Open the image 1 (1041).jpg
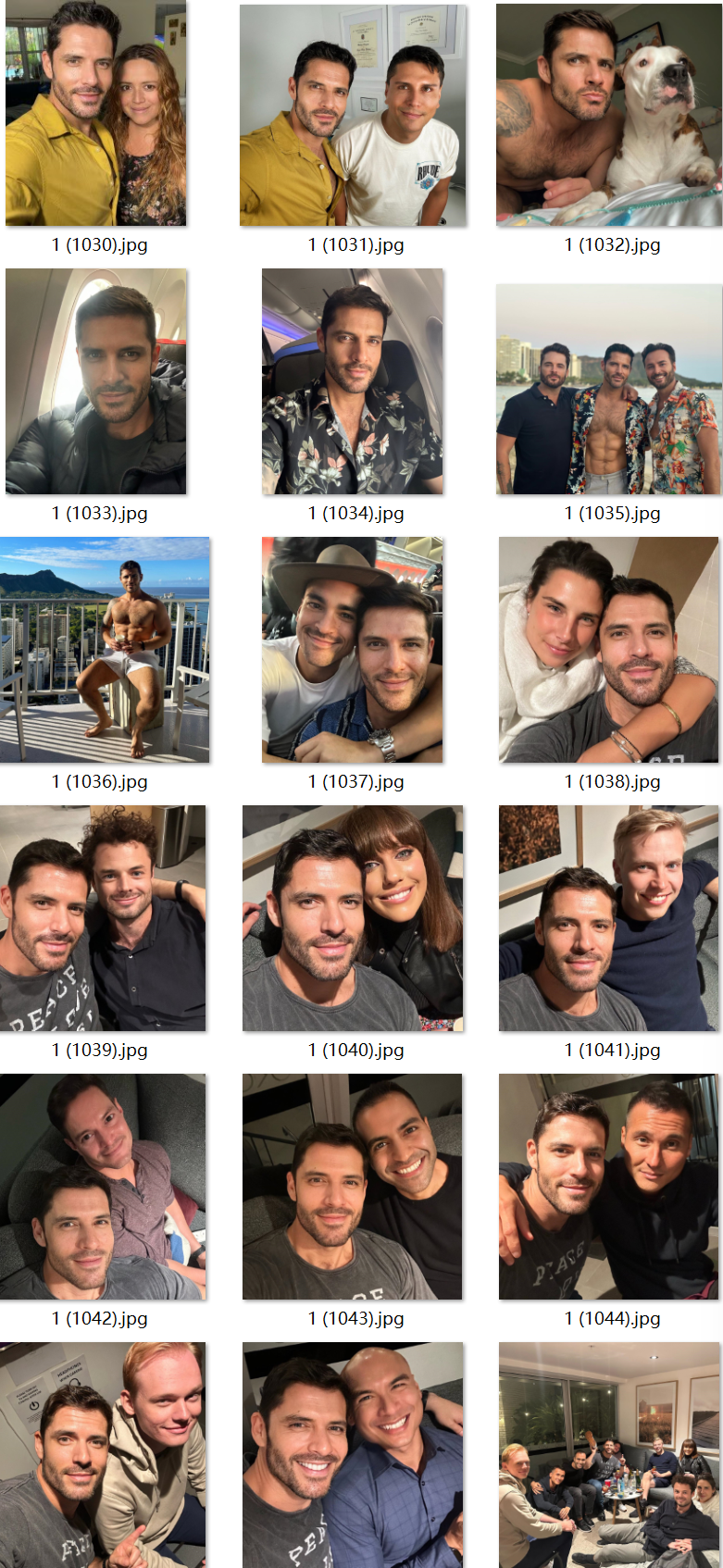 (609, 918)
